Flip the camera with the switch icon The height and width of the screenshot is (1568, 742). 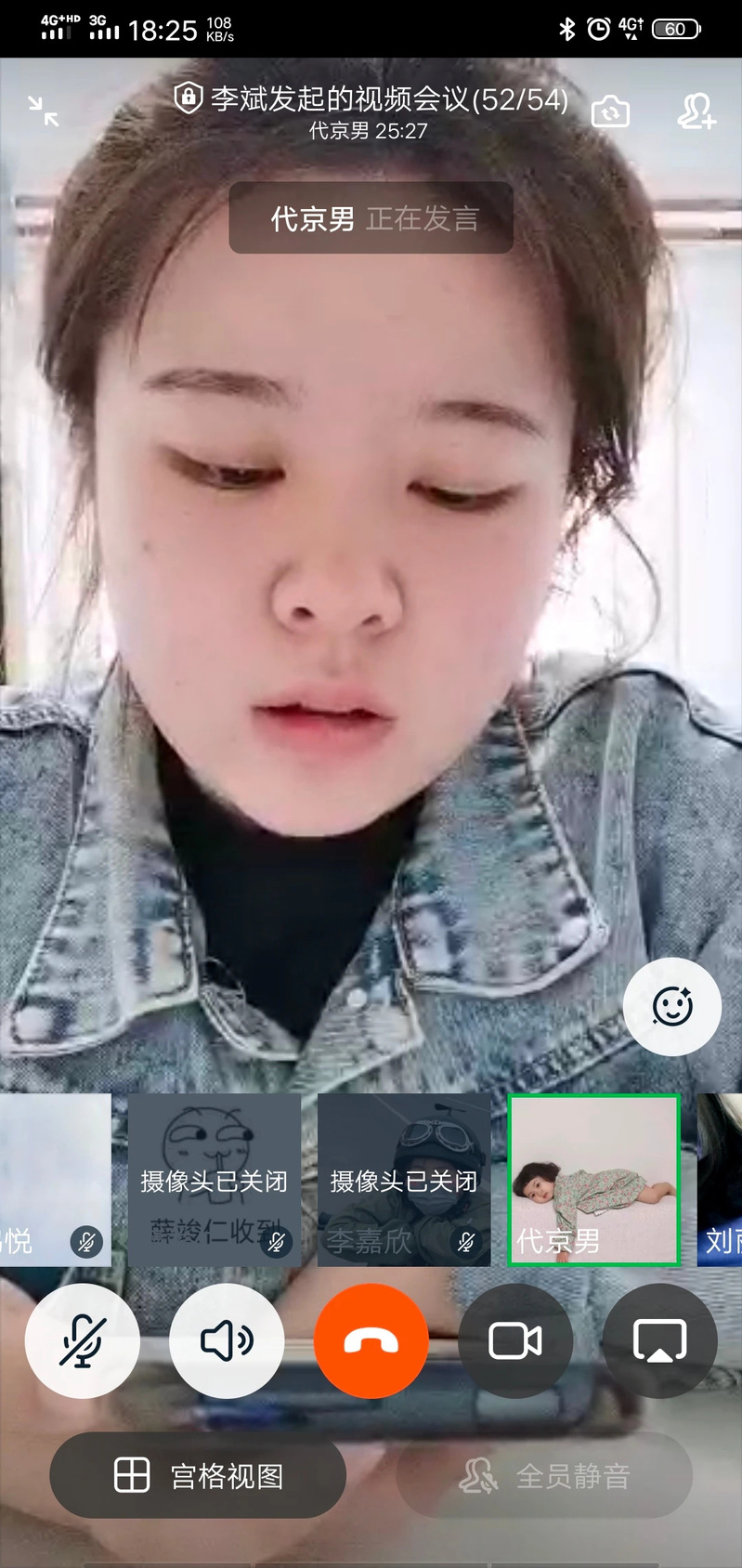click(x=610, y=111)
